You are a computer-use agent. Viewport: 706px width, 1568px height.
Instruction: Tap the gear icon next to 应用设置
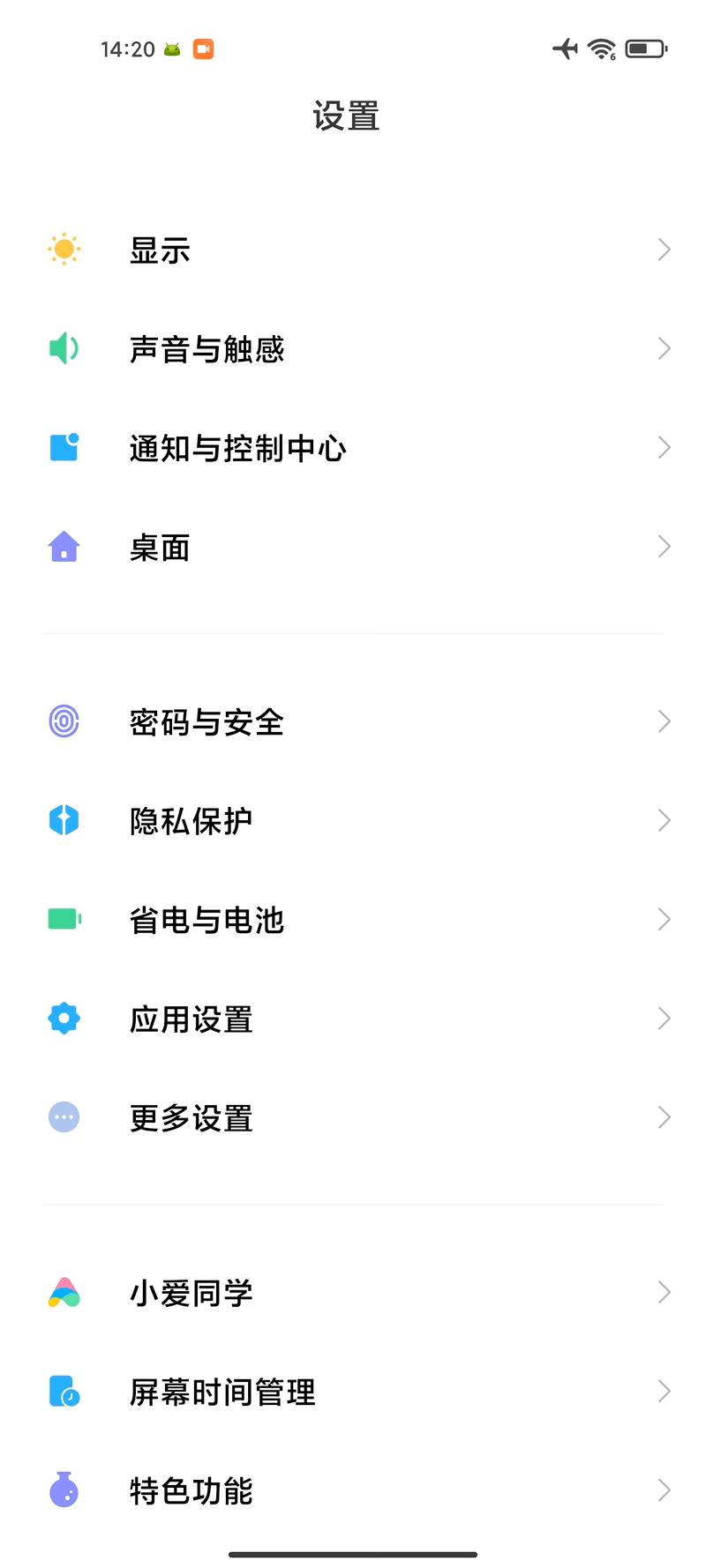64,1018
